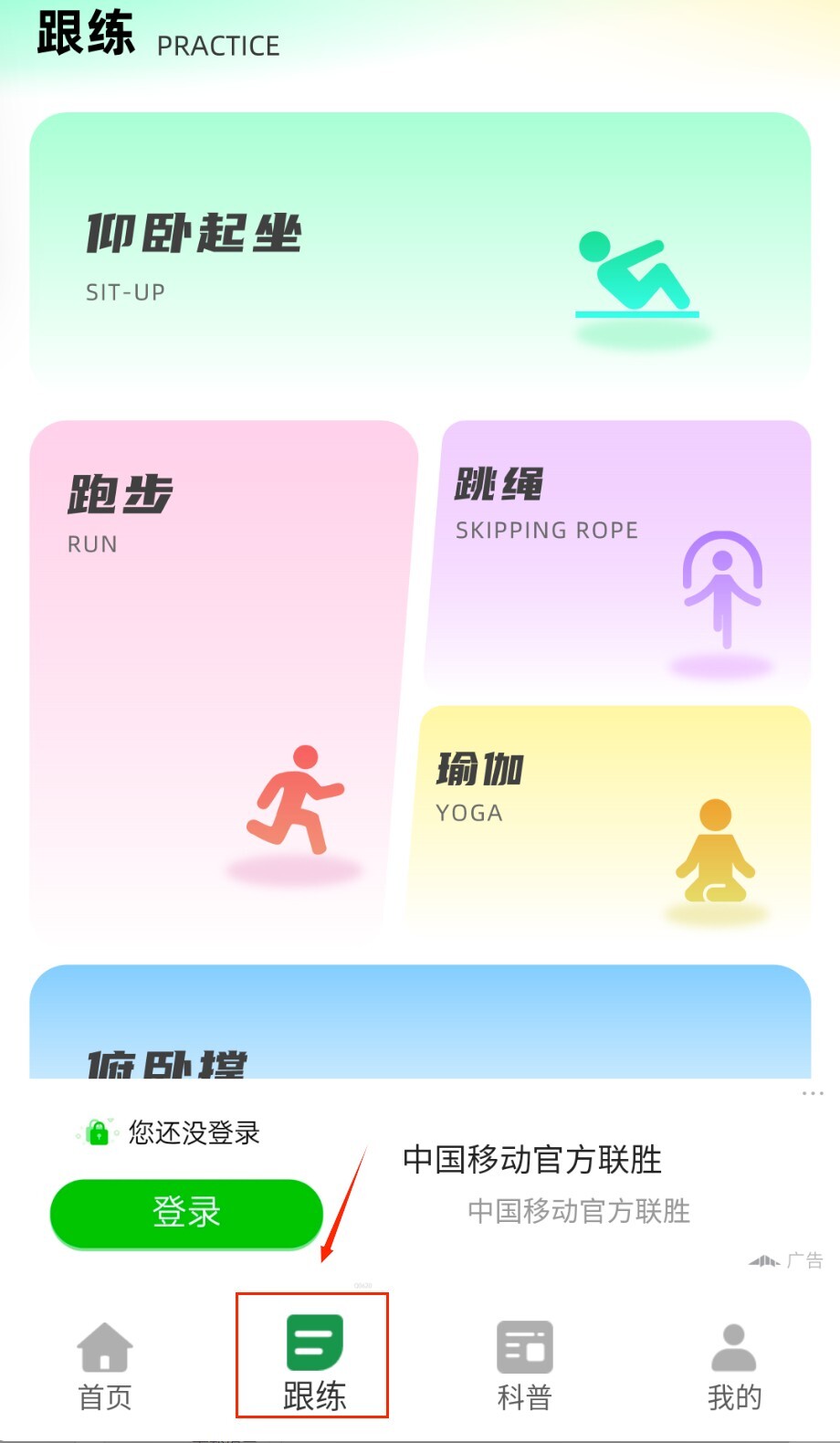Open the 我的 profile tab

point(733,1365)
